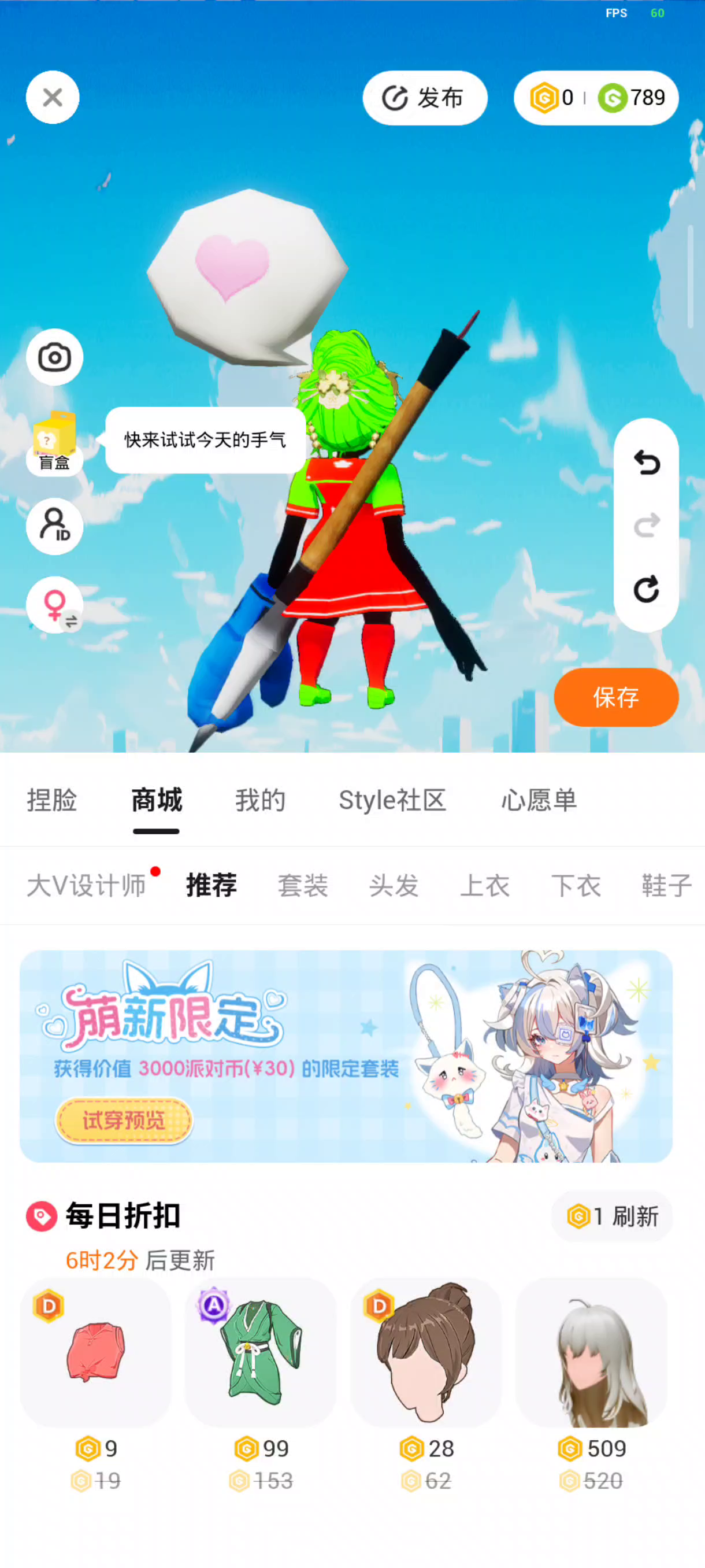Close the avatar editor
This screenshot has height=1568, width=705.
coord(53,97)
